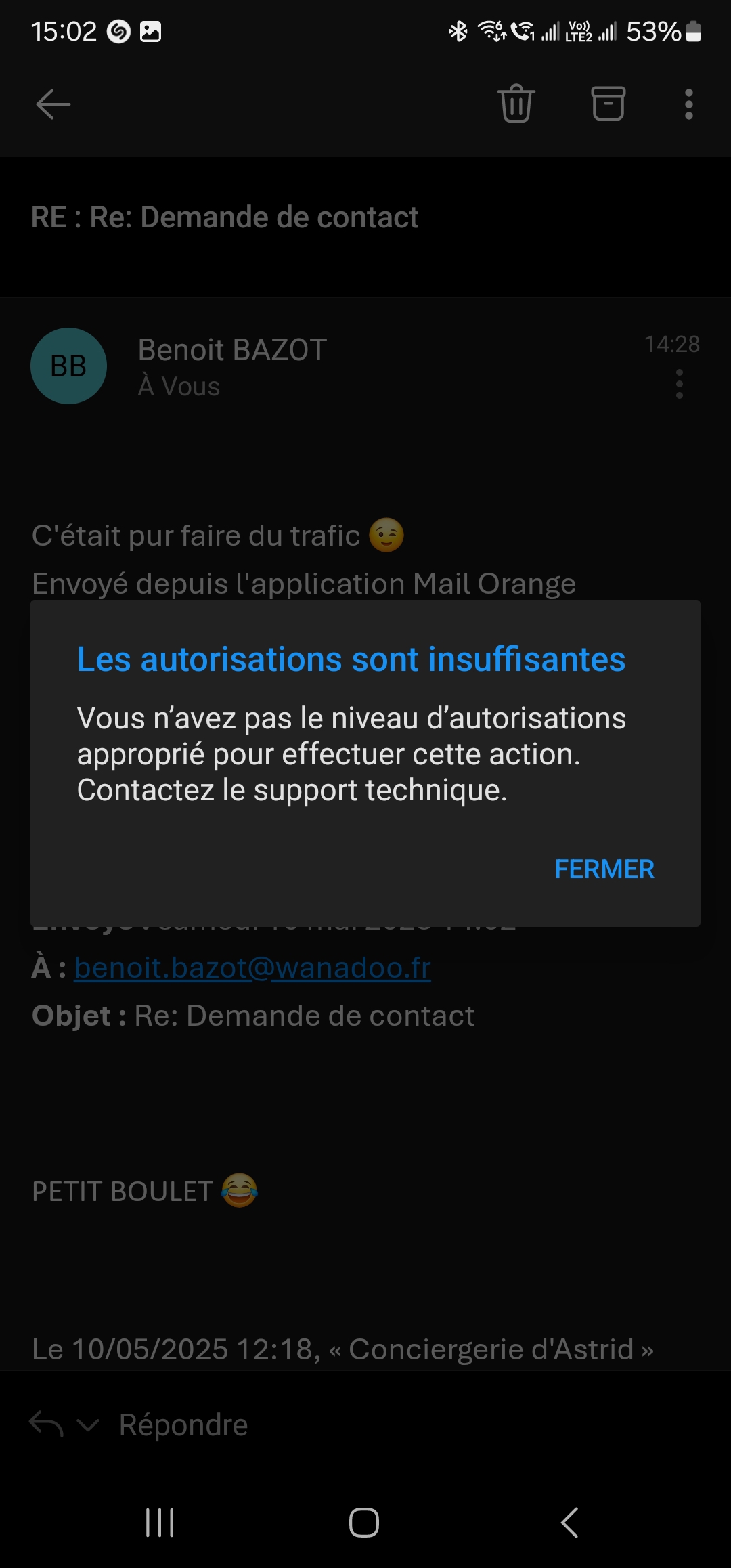Go to the home screen
Viewport: 731px width, 1568px height.
(364, 1523)
